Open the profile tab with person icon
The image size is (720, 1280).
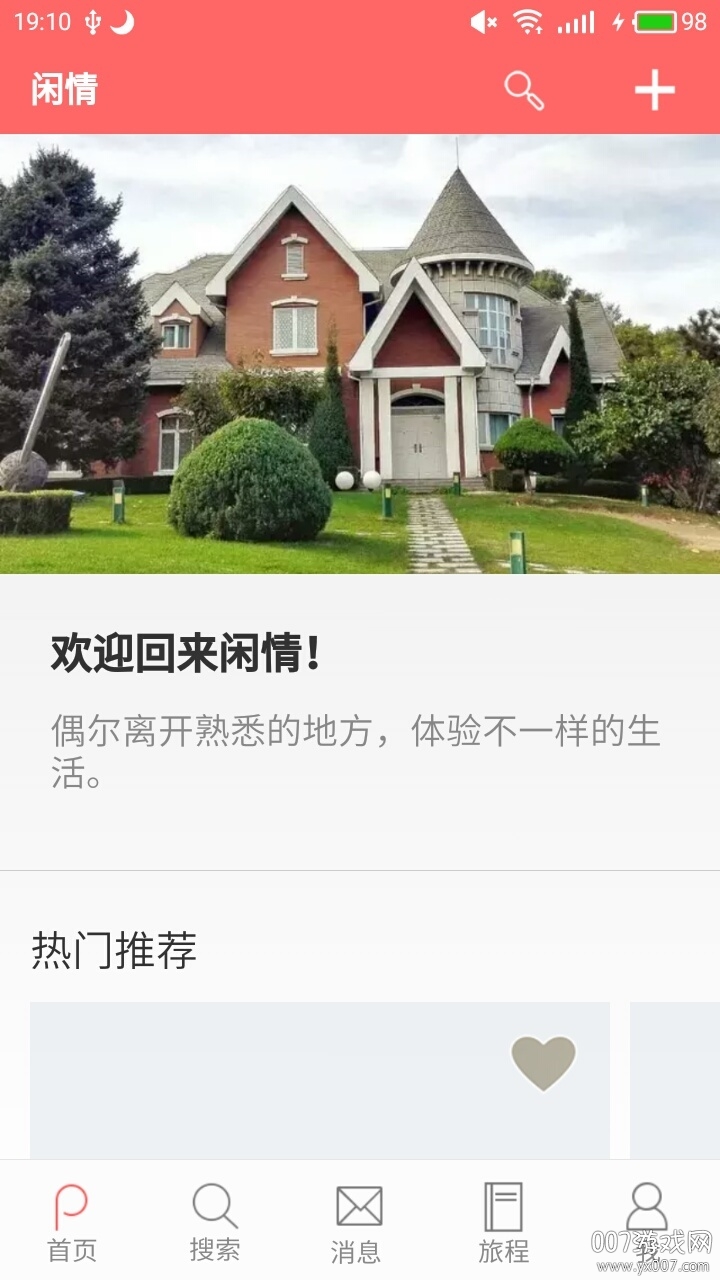[x=647, y=1222]
